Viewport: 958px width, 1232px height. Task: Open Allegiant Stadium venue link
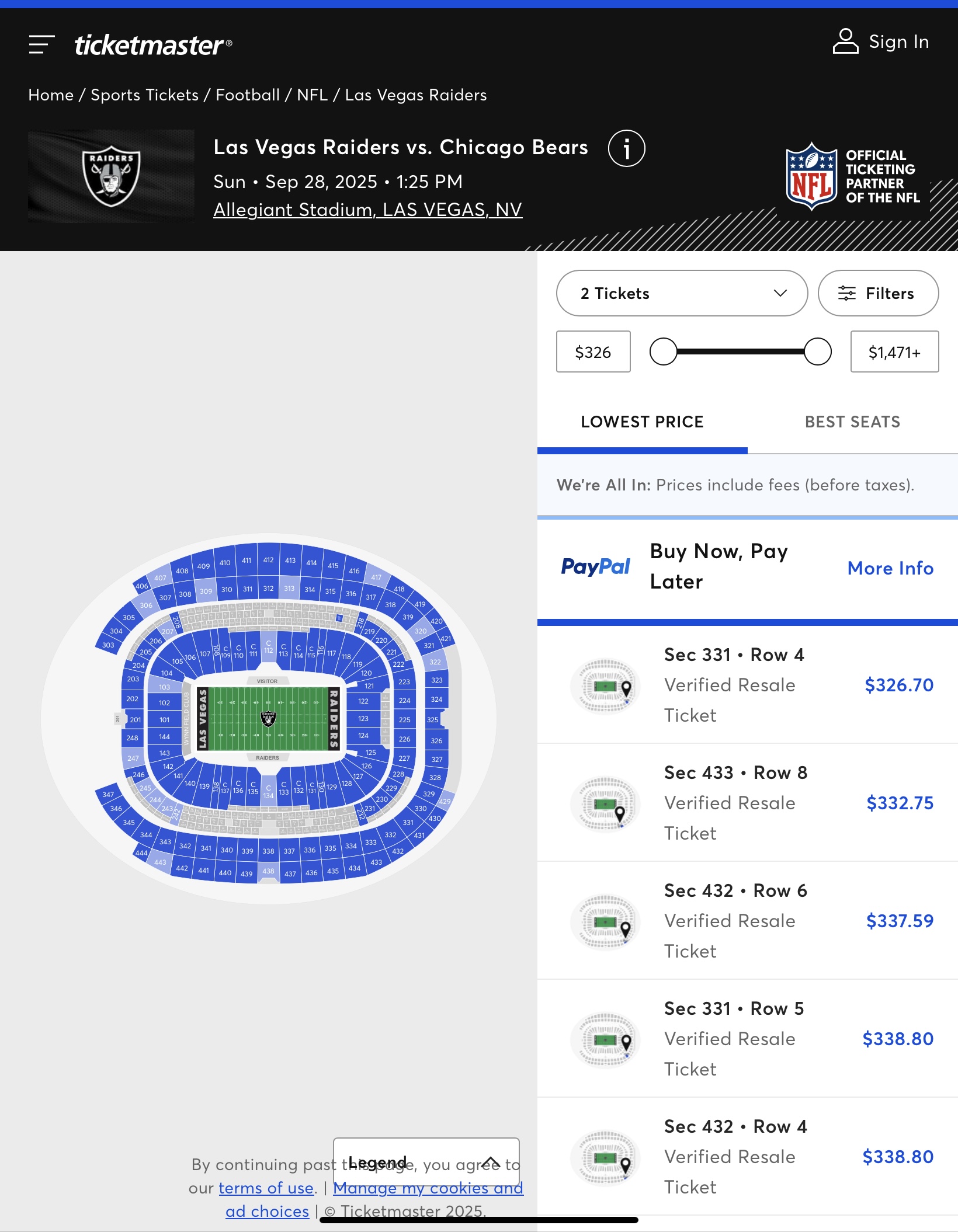click(367, 210)
